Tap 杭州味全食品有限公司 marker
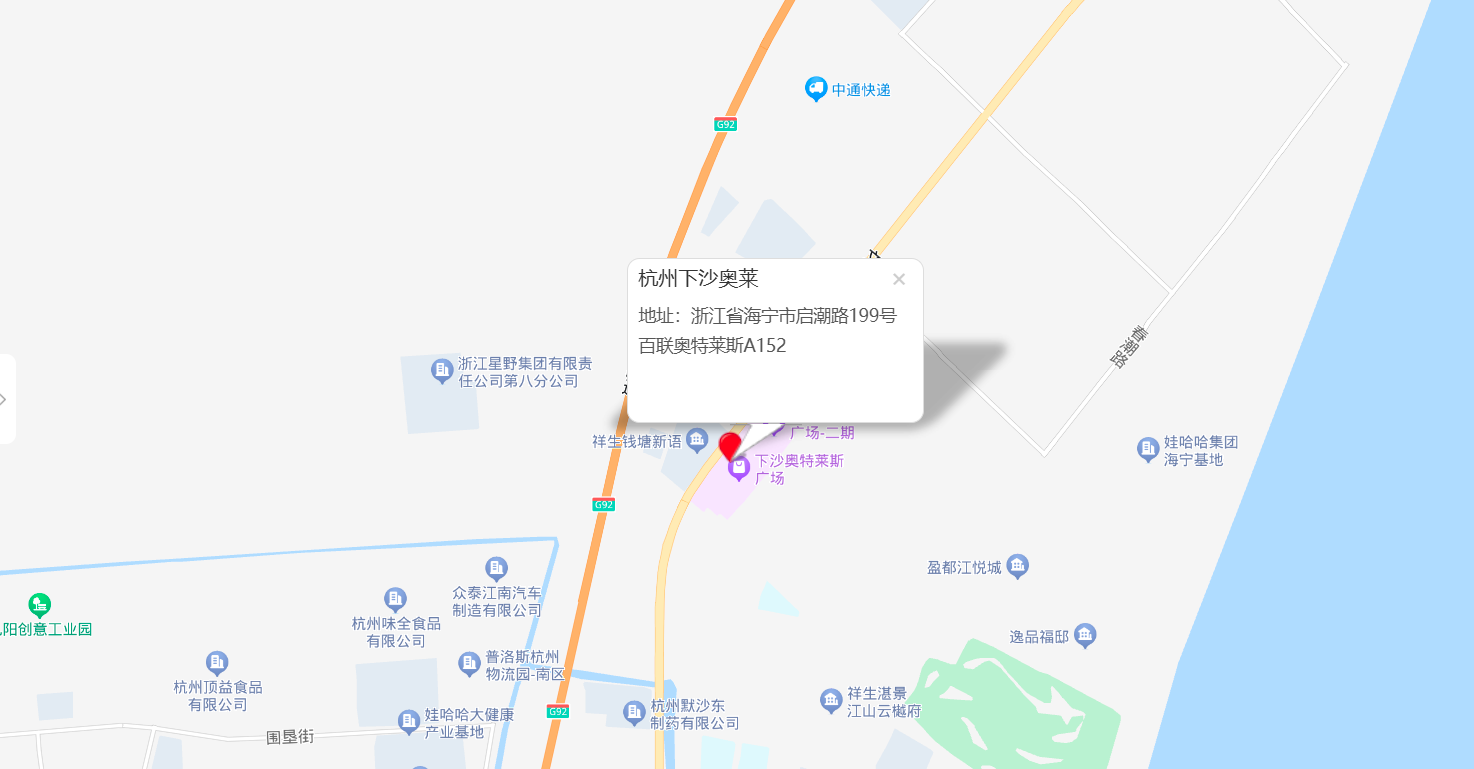This screenshot has width=1474, height=769. tap(395, 599)
